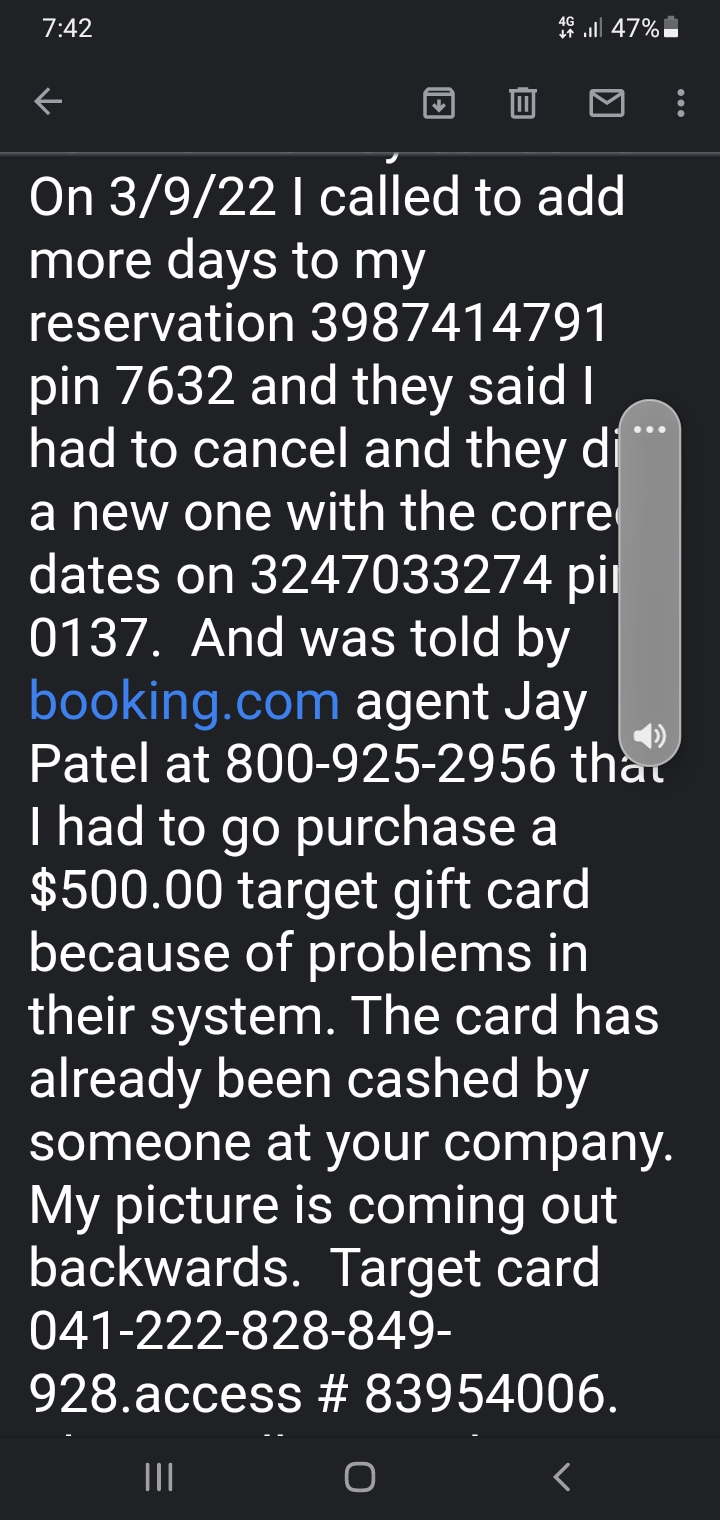This screenshot has width=720, height=1520.
Task: Tap the battery indicator in the status bar
Action: pyautogui.click(x=671, y=30)
